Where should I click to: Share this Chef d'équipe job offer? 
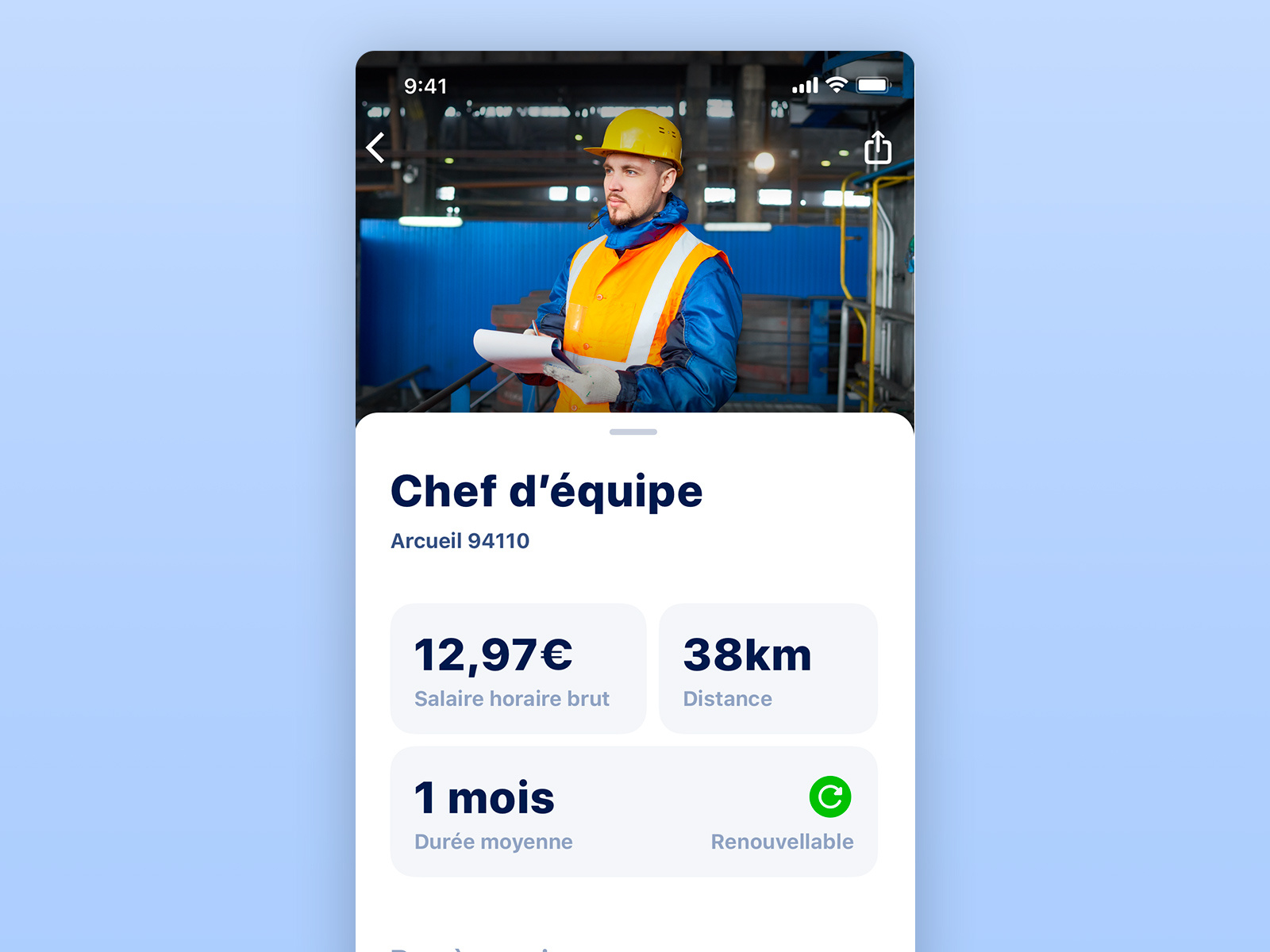877,148
